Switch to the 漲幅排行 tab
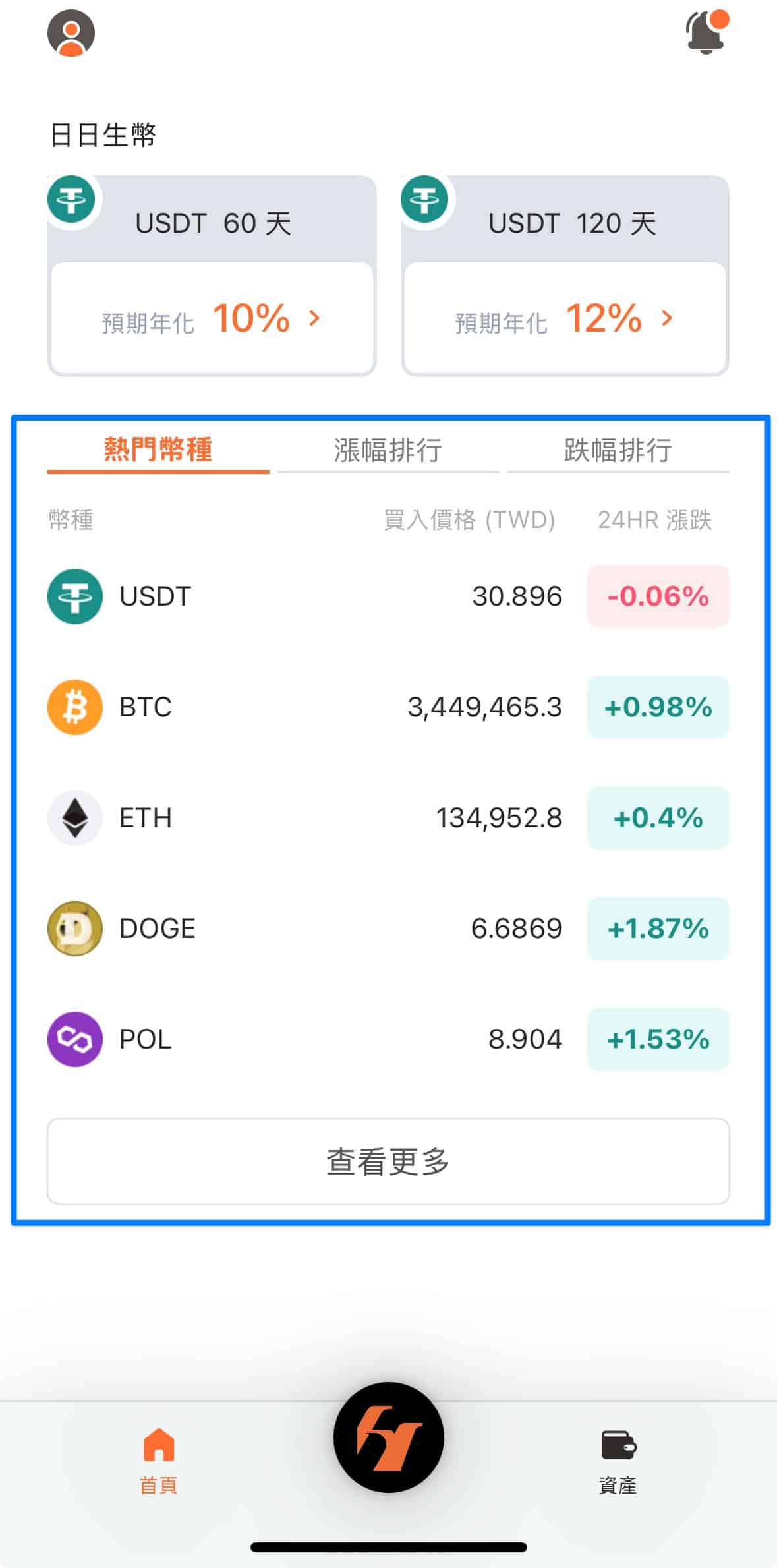Image resolution: width=777 pixels, height=1568 pixels. pyautogui.click(x=388, y=450)
